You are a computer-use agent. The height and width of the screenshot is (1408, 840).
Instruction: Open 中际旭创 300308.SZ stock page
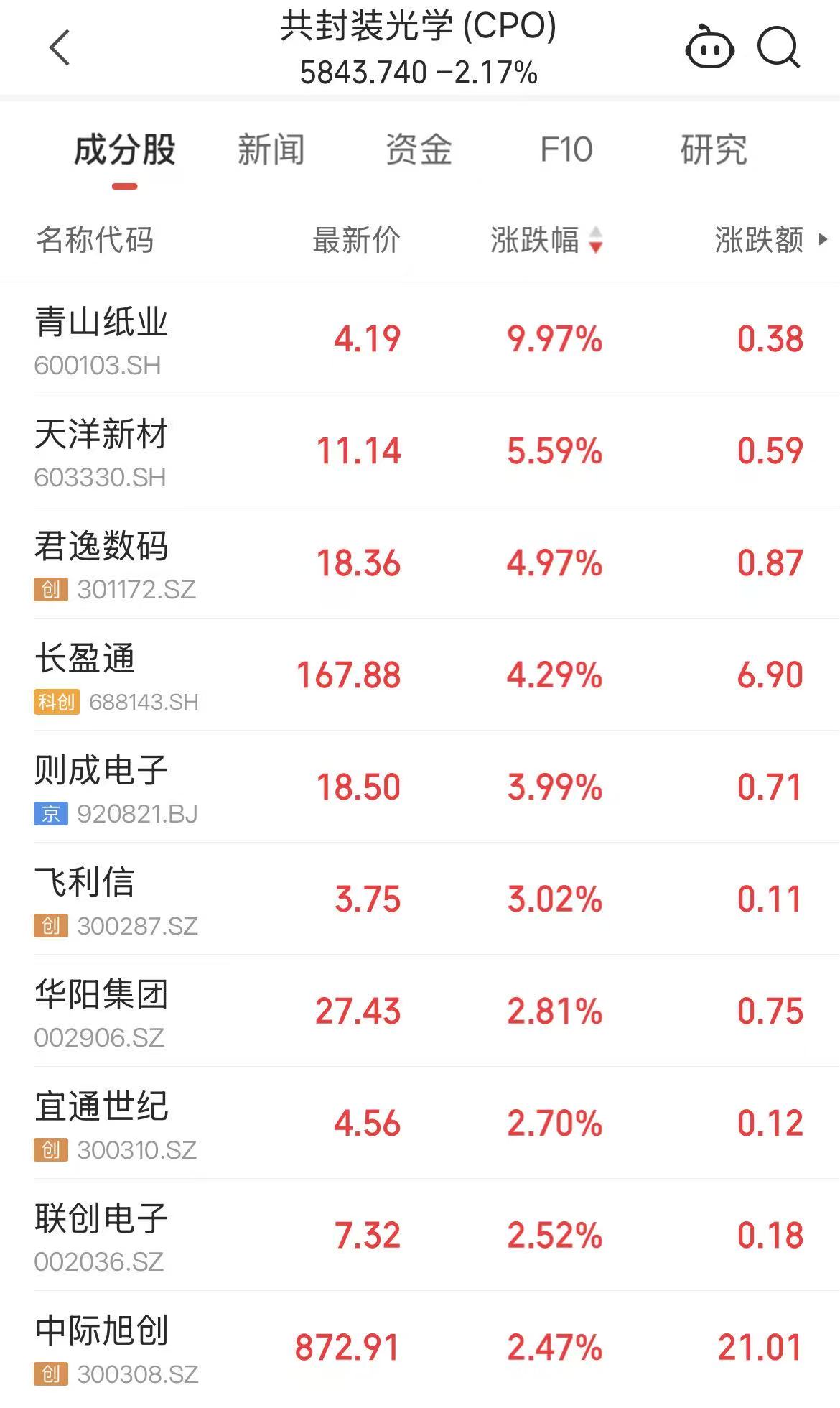tap(420, 1347)
